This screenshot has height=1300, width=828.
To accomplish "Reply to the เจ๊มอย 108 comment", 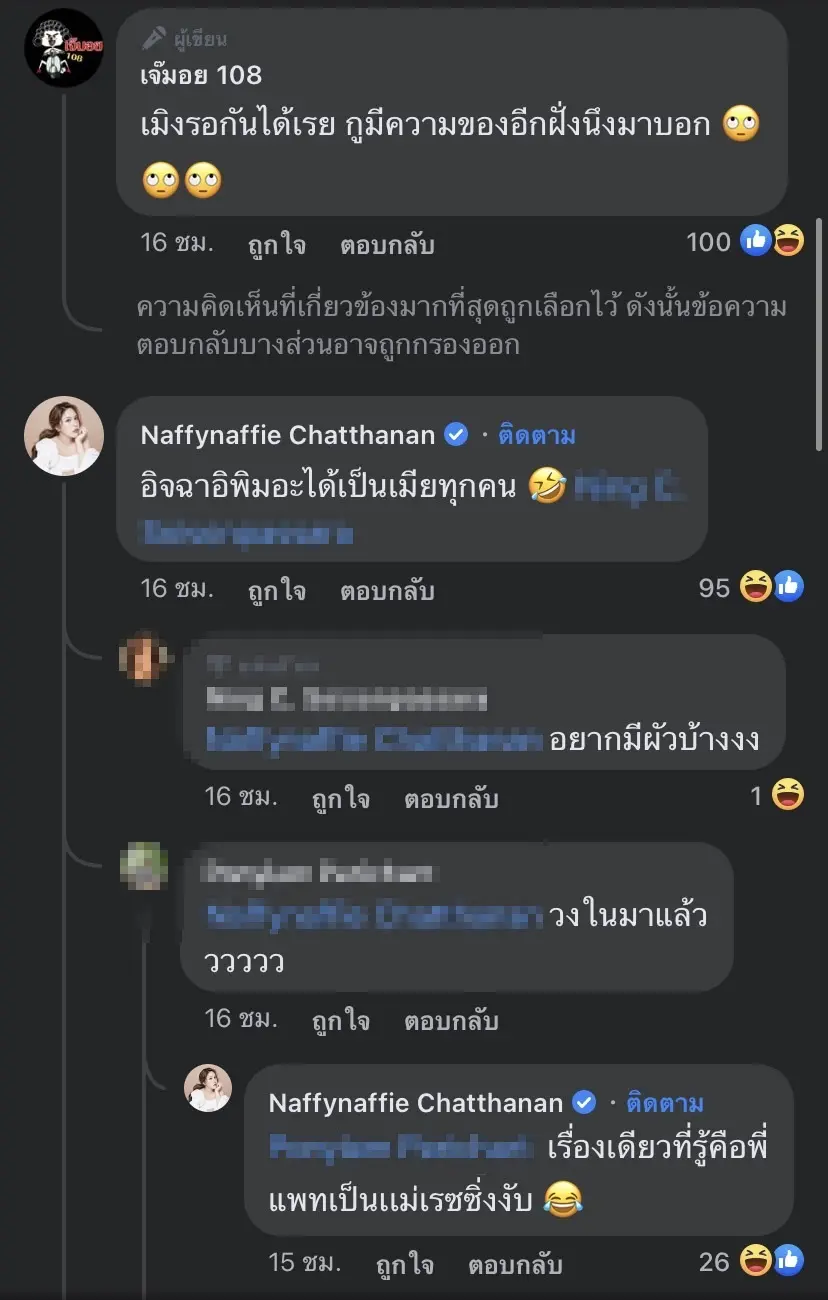I will click(x=387, y=245).
